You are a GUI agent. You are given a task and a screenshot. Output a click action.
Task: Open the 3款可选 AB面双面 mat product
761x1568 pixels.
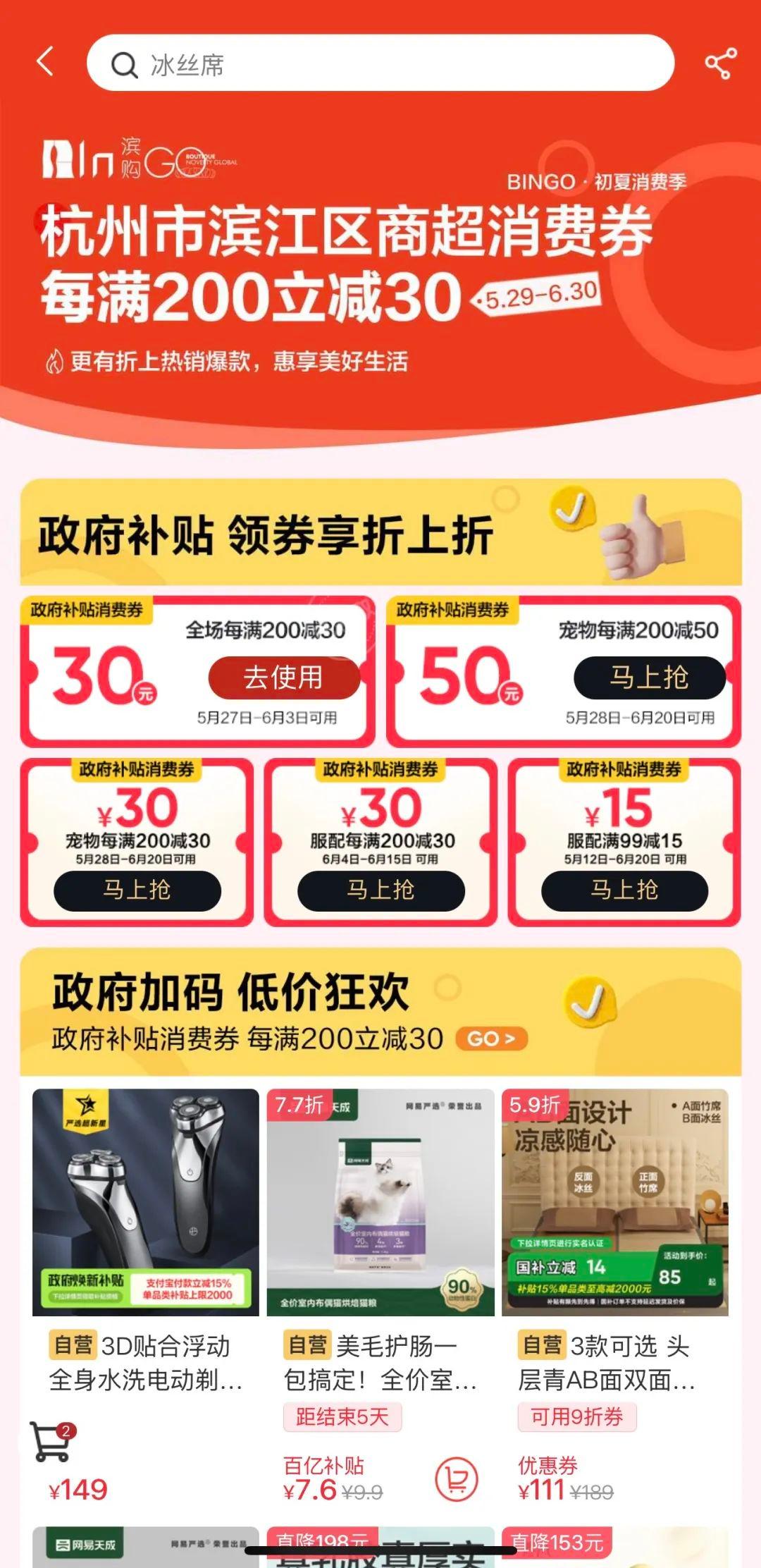click(614, 1203)
